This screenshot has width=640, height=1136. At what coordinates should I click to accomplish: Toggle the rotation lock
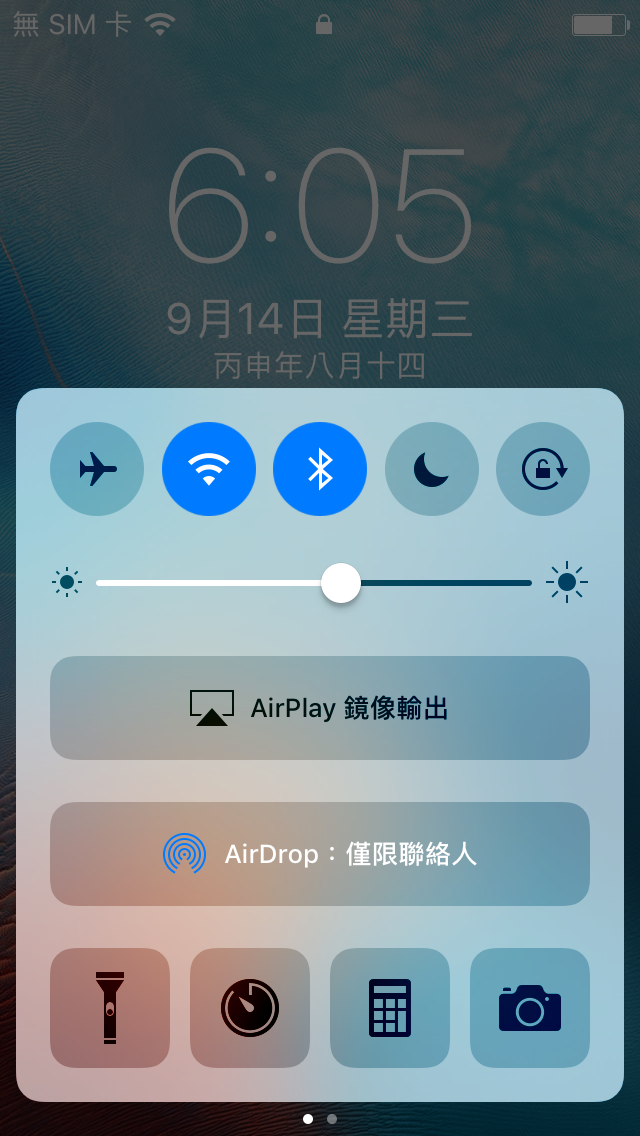(x=543, y=469)
